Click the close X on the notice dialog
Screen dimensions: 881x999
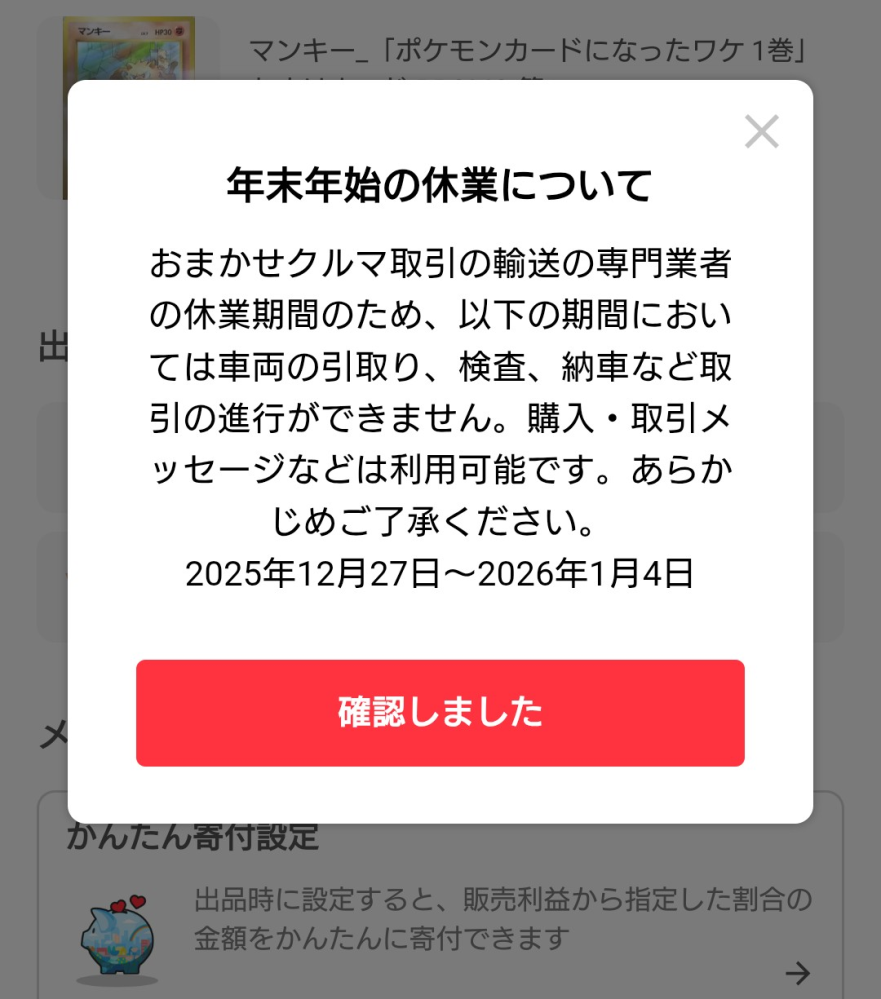(762, 131)
